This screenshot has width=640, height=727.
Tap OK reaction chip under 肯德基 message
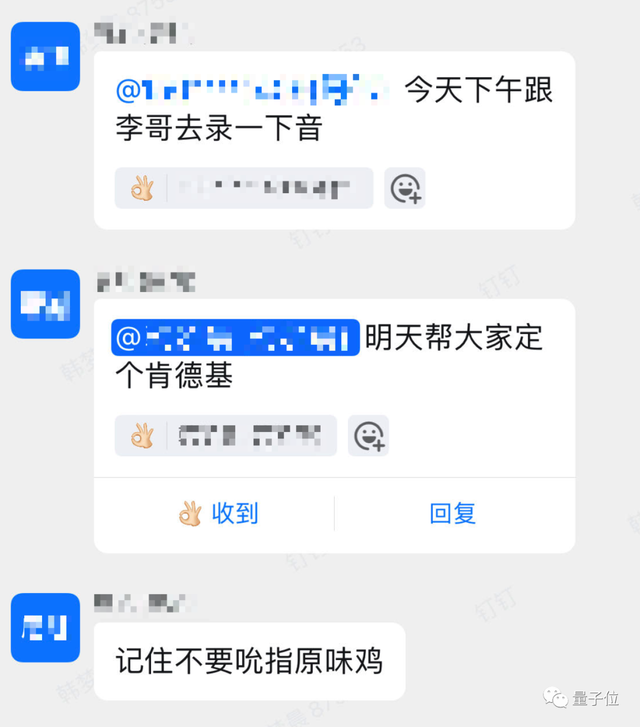(224, 436)
